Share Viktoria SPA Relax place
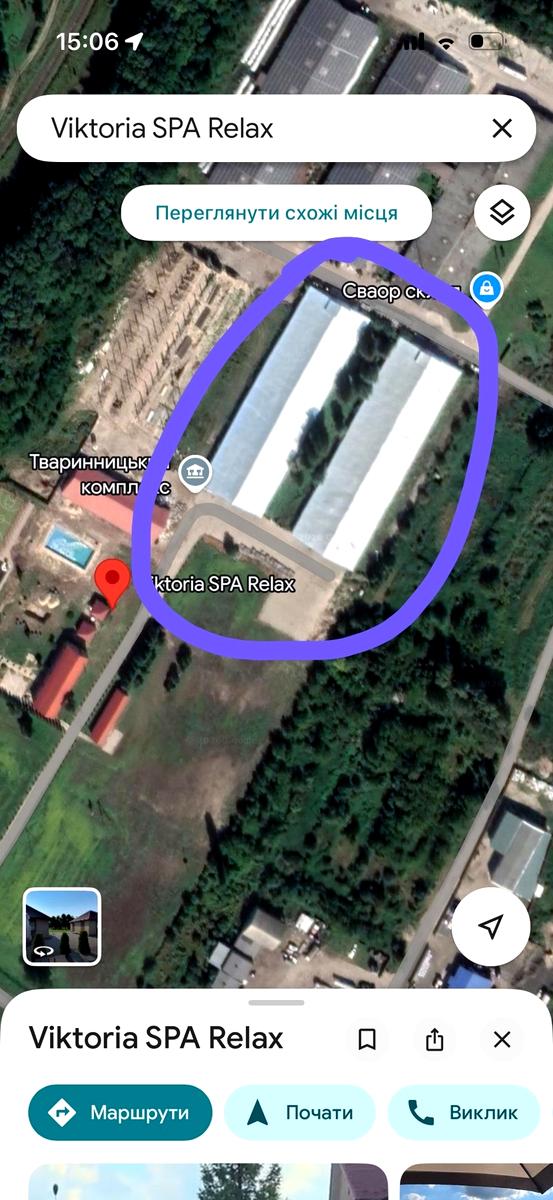The width and height of the screenshot is (553, 1200). coord(434,1039)
